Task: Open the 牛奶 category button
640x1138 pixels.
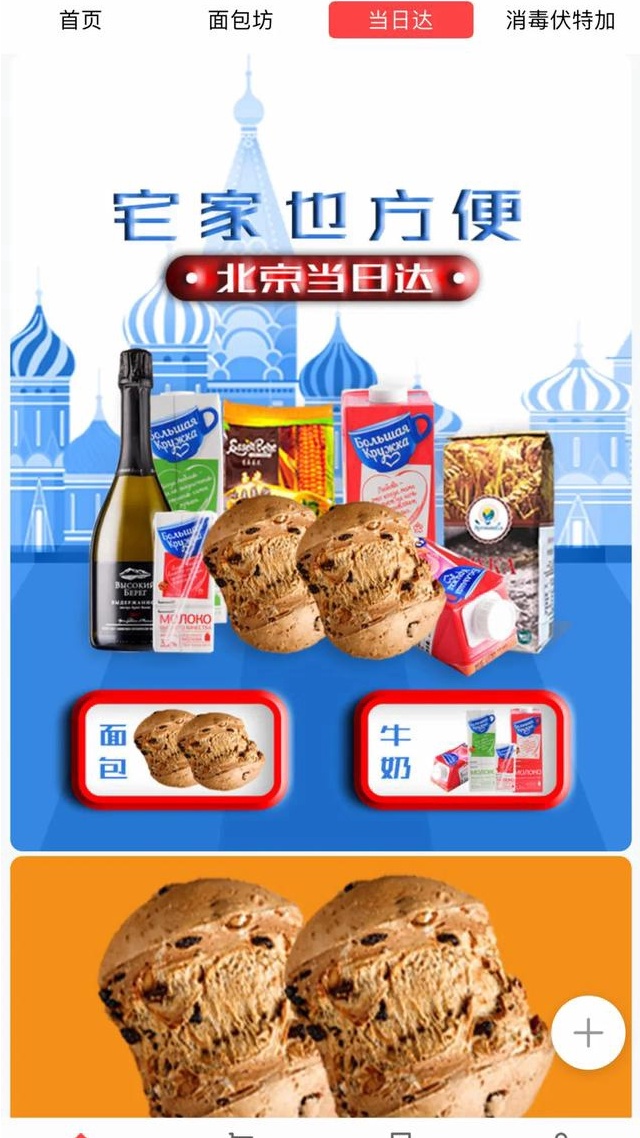Action: click(462, 750)
